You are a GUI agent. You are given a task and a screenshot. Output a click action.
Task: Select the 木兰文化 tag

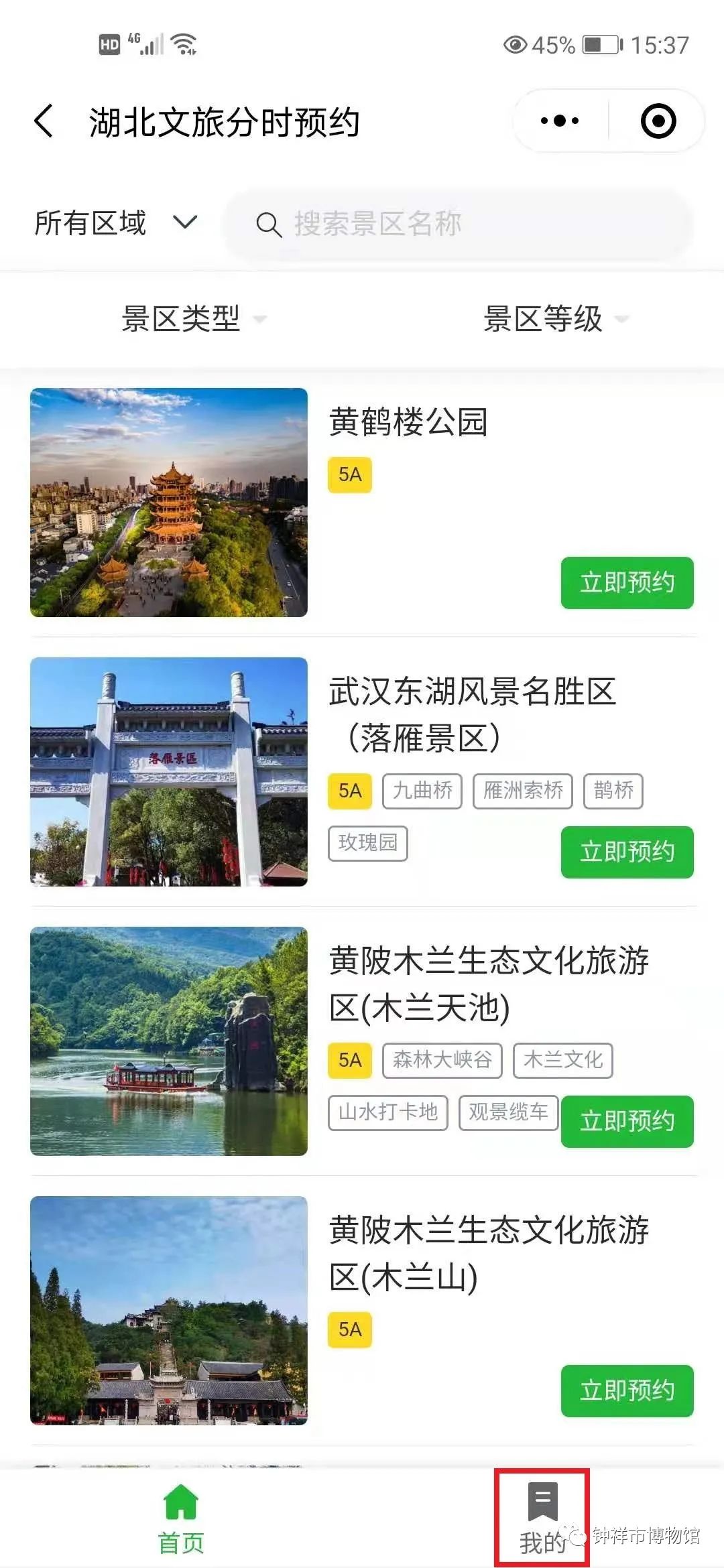[562, 1060]
